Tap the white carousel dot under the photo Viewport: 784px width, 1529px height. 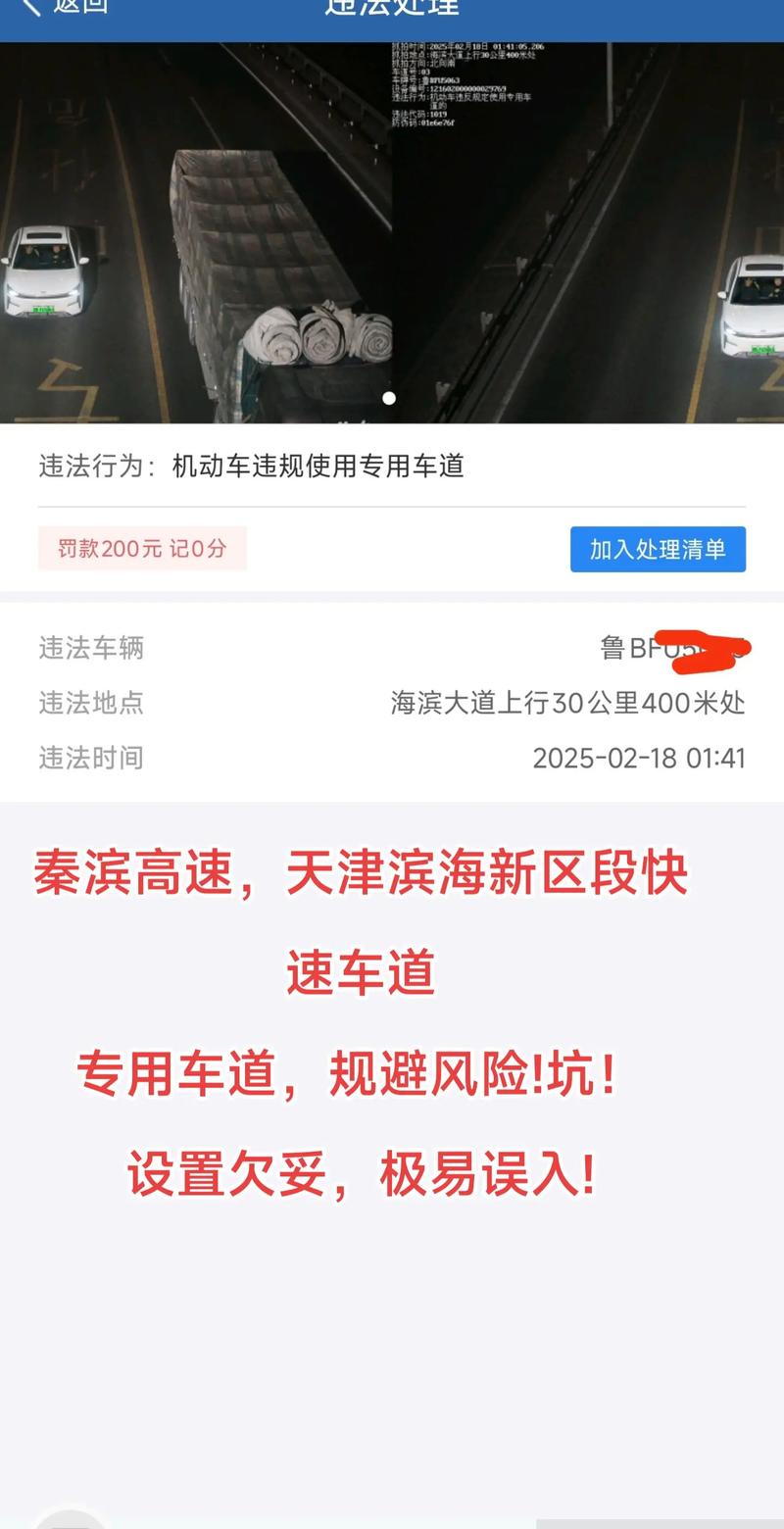pyautogui.click(x=390, y=397)
